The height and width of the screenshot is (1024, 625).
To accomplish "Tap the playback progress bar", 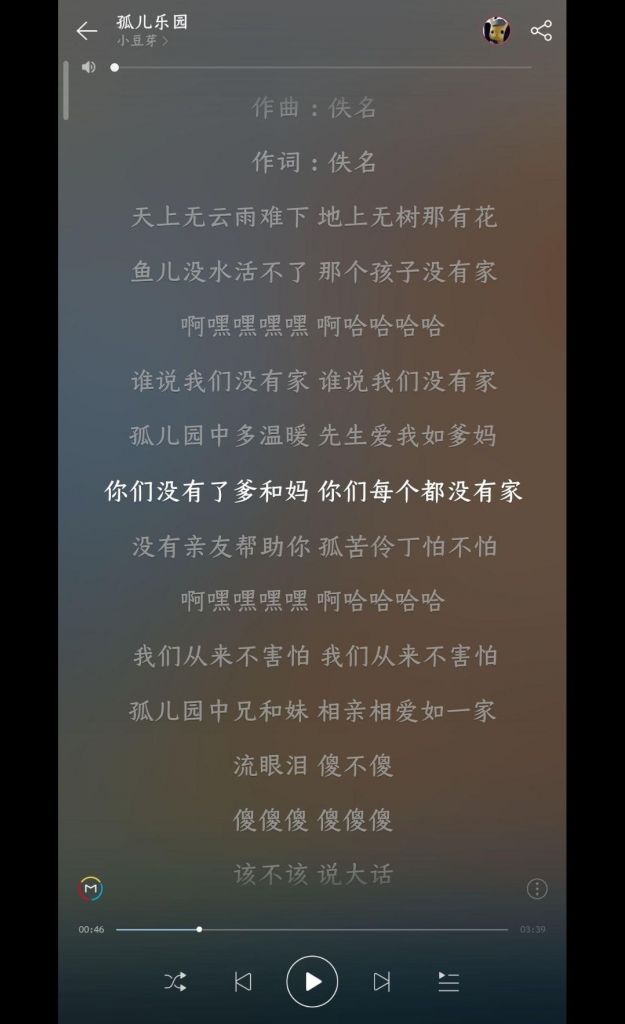I will click(x=312, y=929).
